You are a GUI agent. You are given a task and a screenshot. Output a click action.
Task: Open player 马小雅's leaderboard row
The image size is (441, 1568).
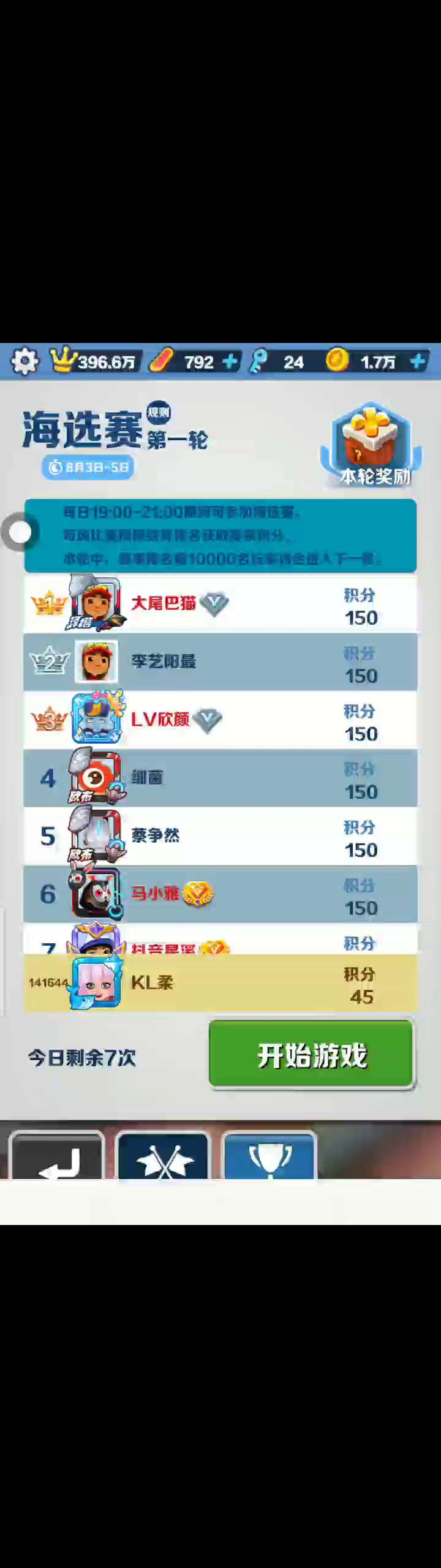[x=221, y=894]
